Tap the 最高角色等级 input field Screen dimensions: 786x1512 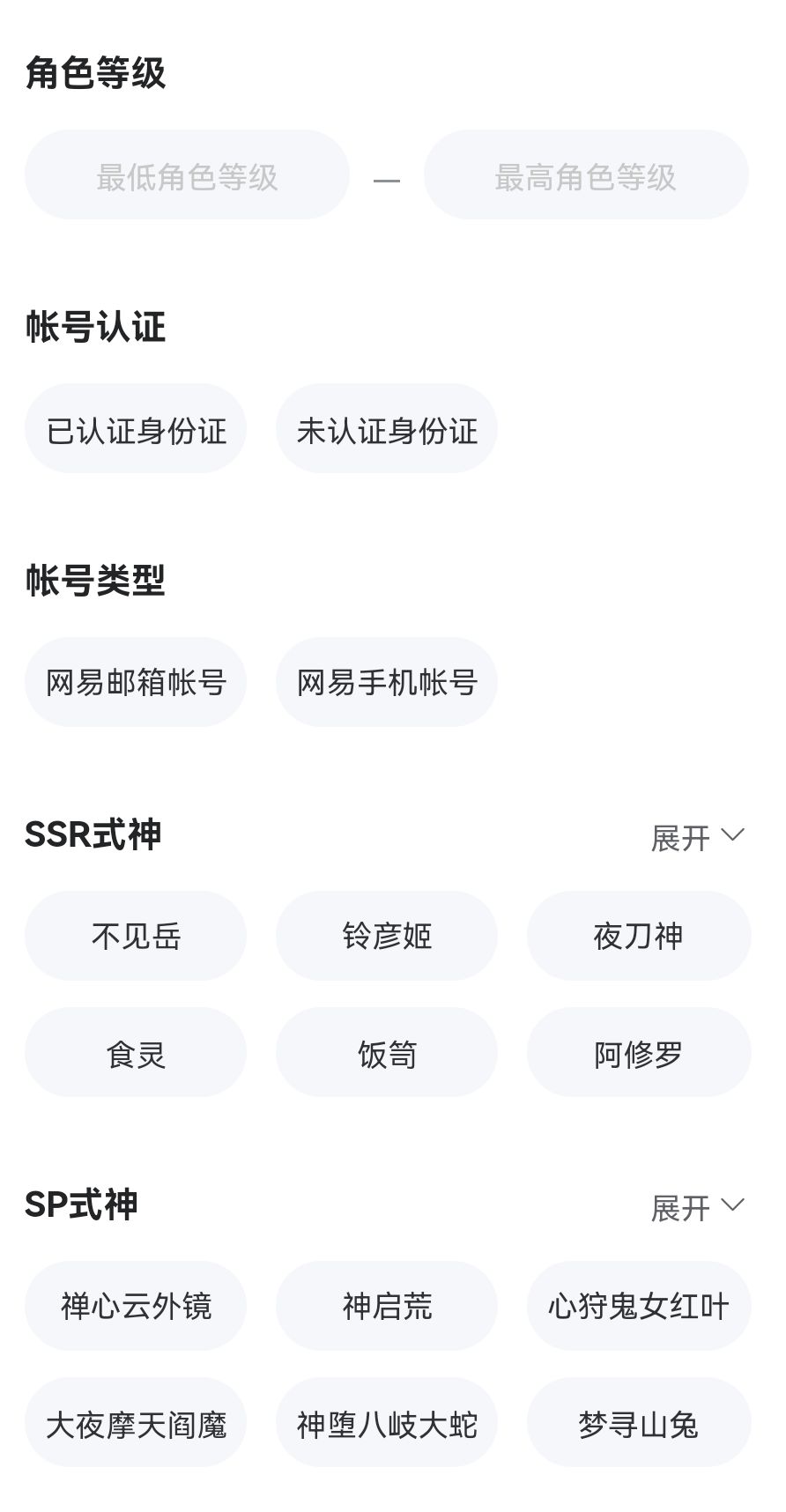586,175
